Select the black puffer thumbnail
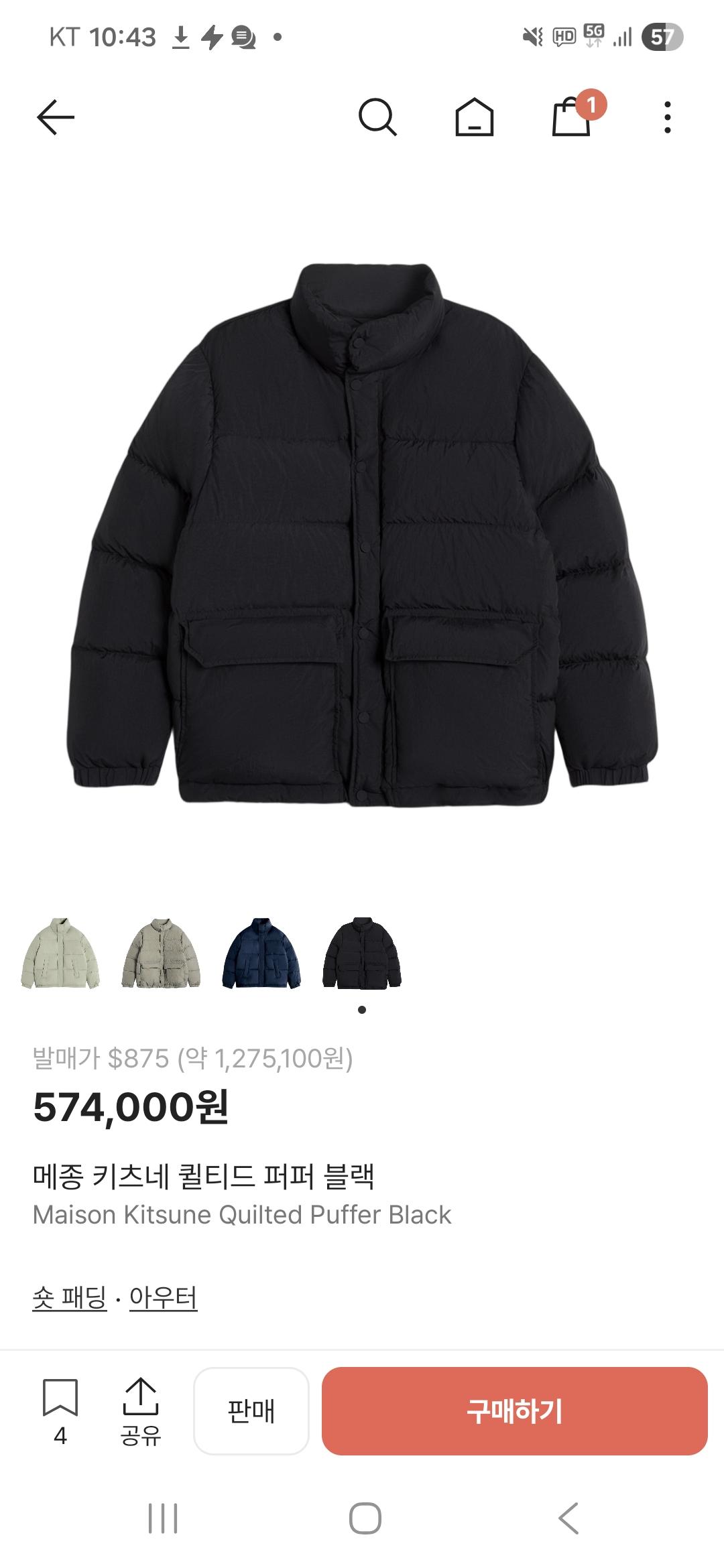724x1568 pixels. [x=362, y=954]
